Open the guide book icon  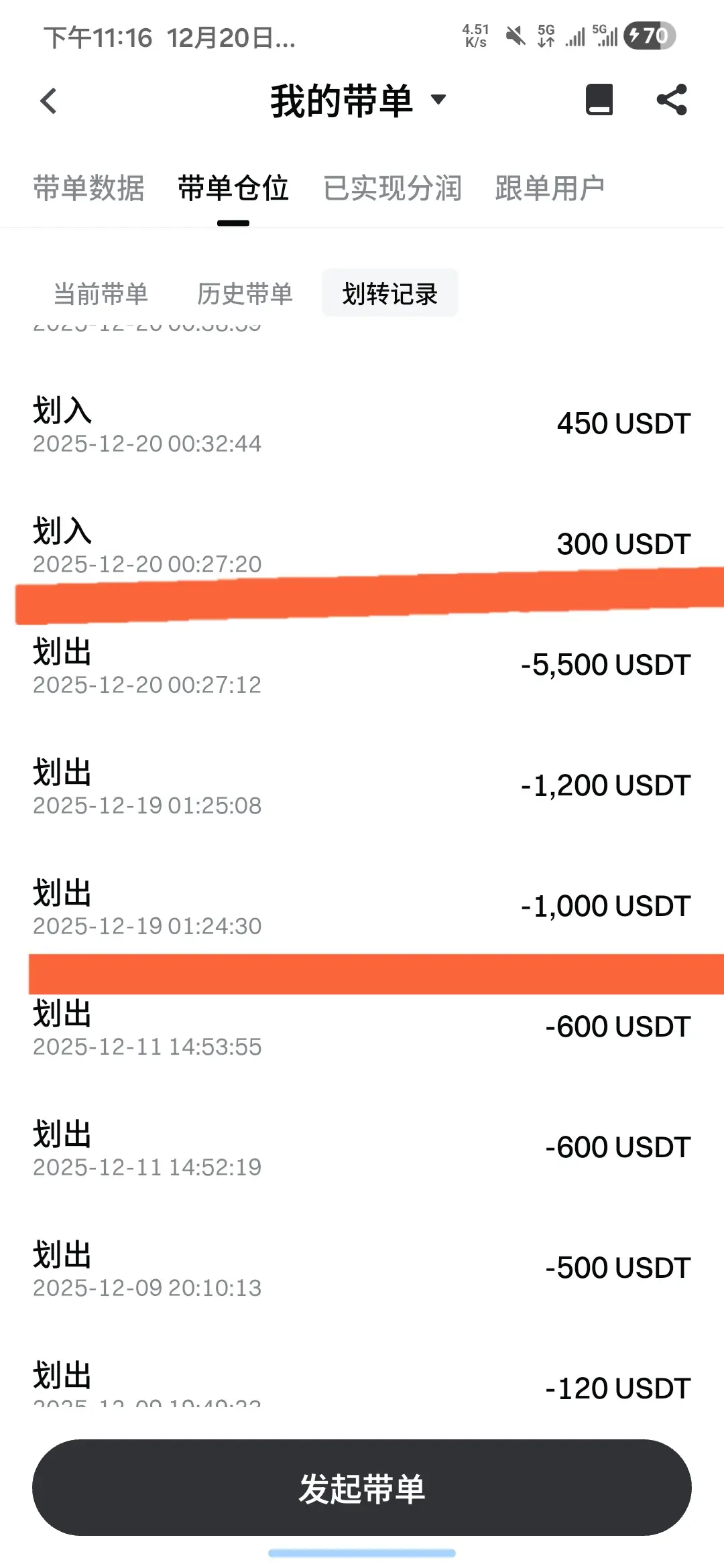click(x=599, y=100)
